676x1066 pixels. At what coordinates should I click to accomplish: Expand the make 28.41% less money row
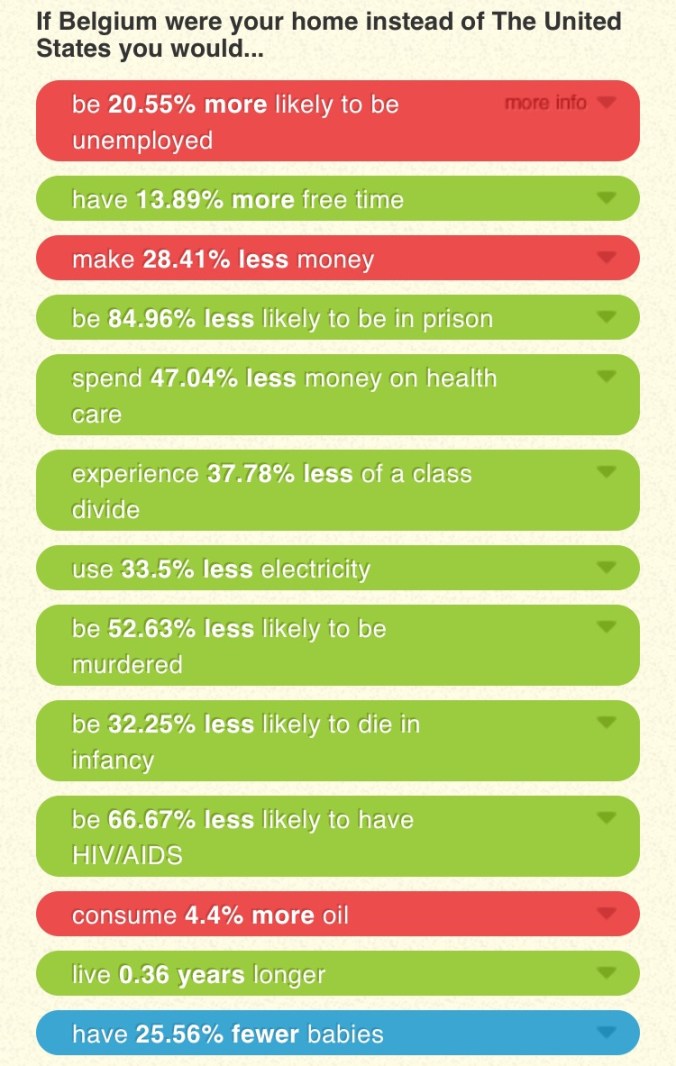(604, 258)
